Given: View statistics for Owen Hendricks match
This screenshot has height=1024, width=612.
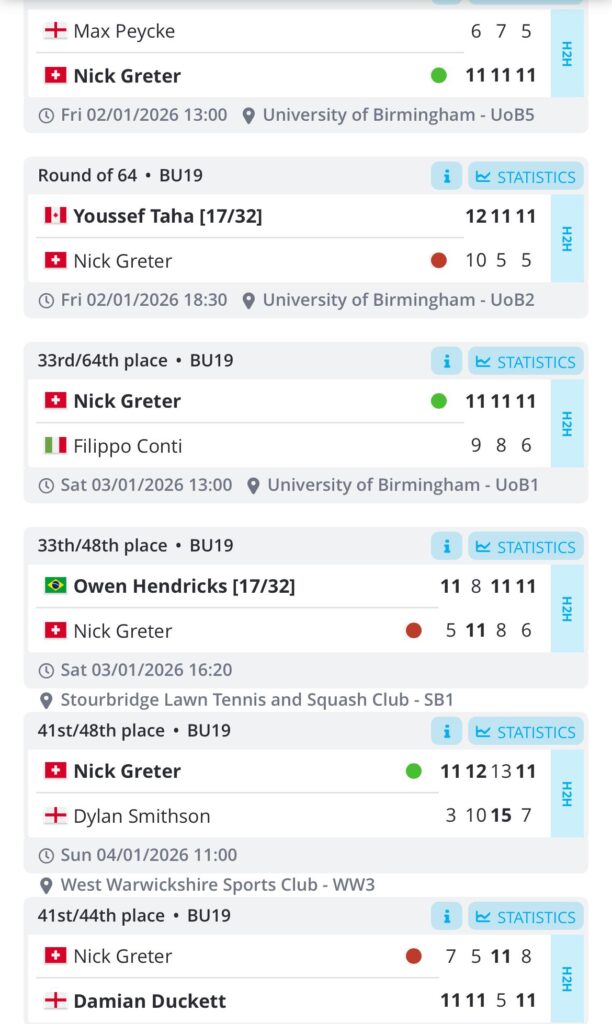Looking at the screenshot, I should click(x=525, y=547).
